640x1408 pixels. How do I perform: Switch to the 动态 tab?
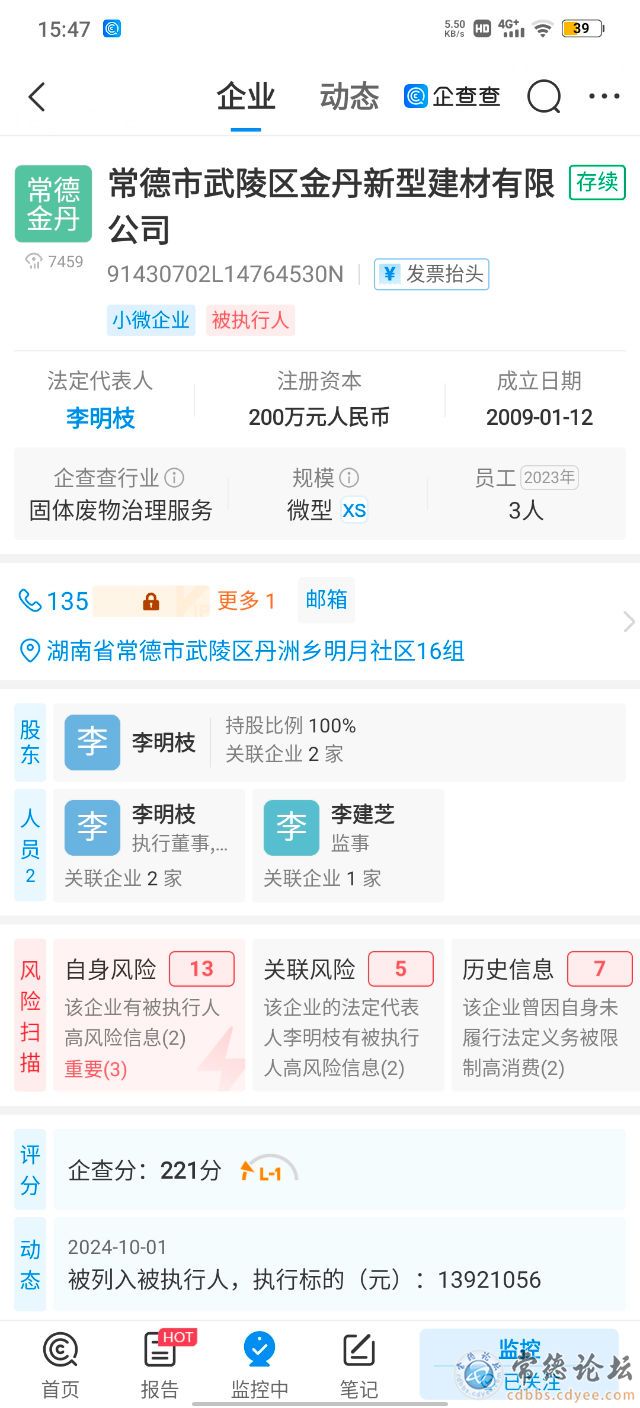pyautogui.click(x=349, y=97)
